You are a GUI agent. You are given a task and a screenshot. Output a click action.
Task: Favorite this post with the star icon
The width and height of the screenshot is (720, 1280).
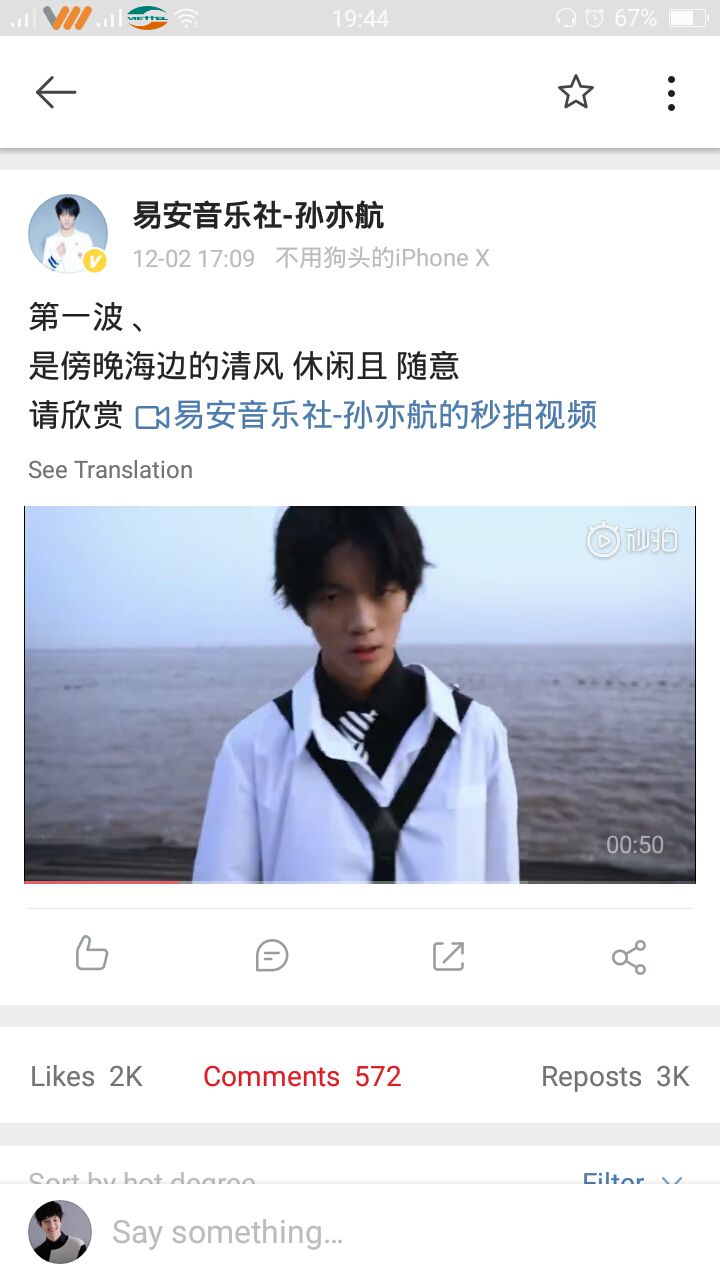(x=575, y=93)
